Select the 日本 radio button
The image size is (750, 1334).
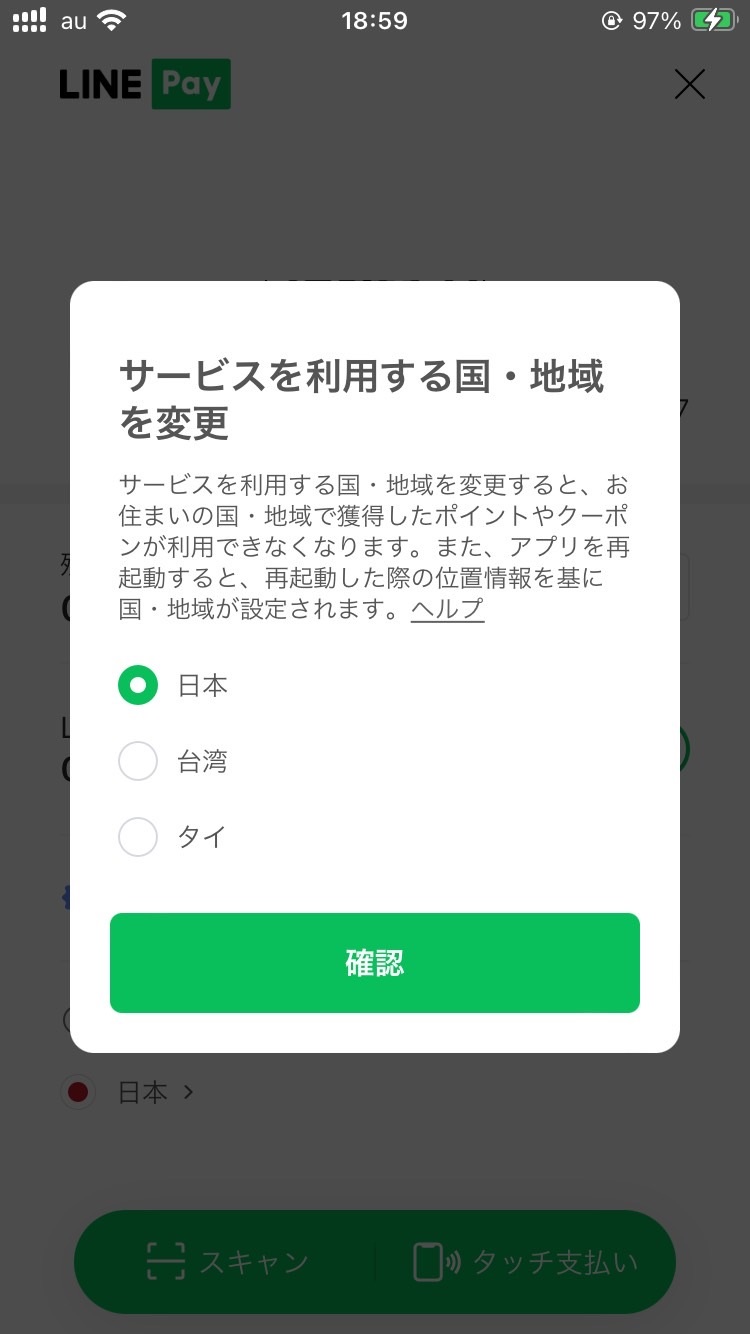tap(138, 685)
